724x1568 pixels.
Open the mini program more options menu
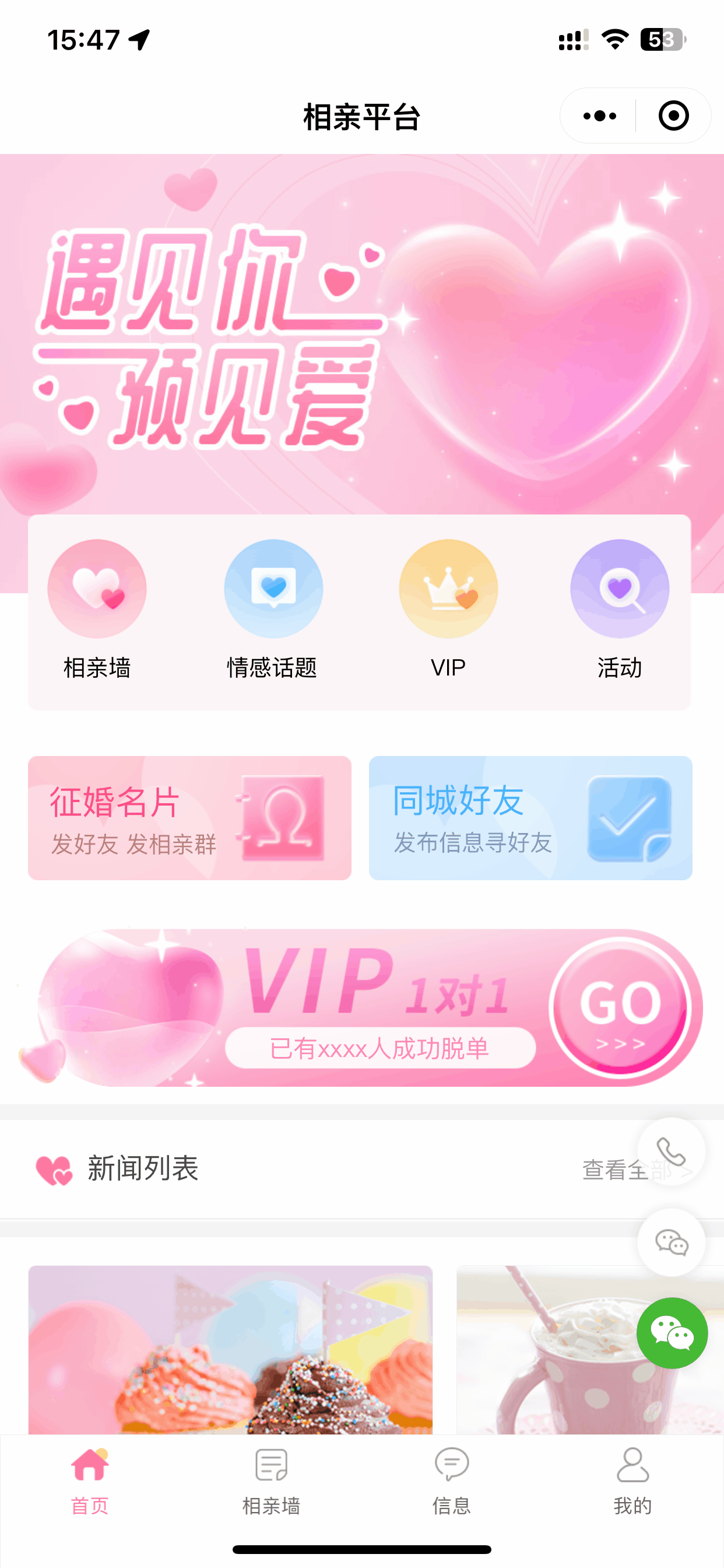(599, 116)
